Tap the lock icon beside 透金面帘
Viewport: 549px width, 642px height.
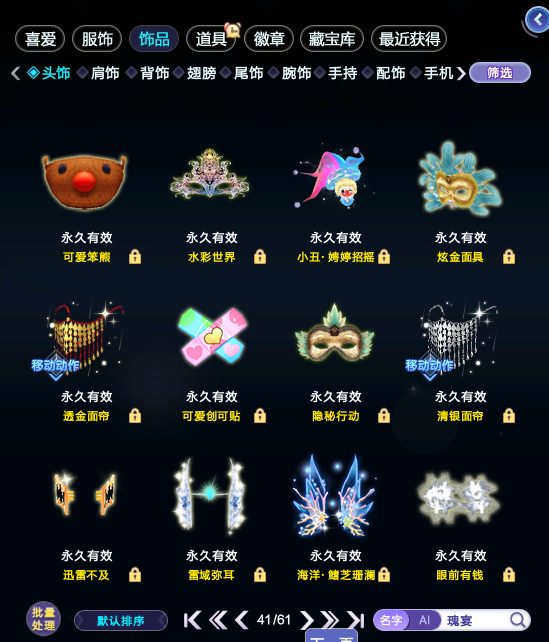135,416
